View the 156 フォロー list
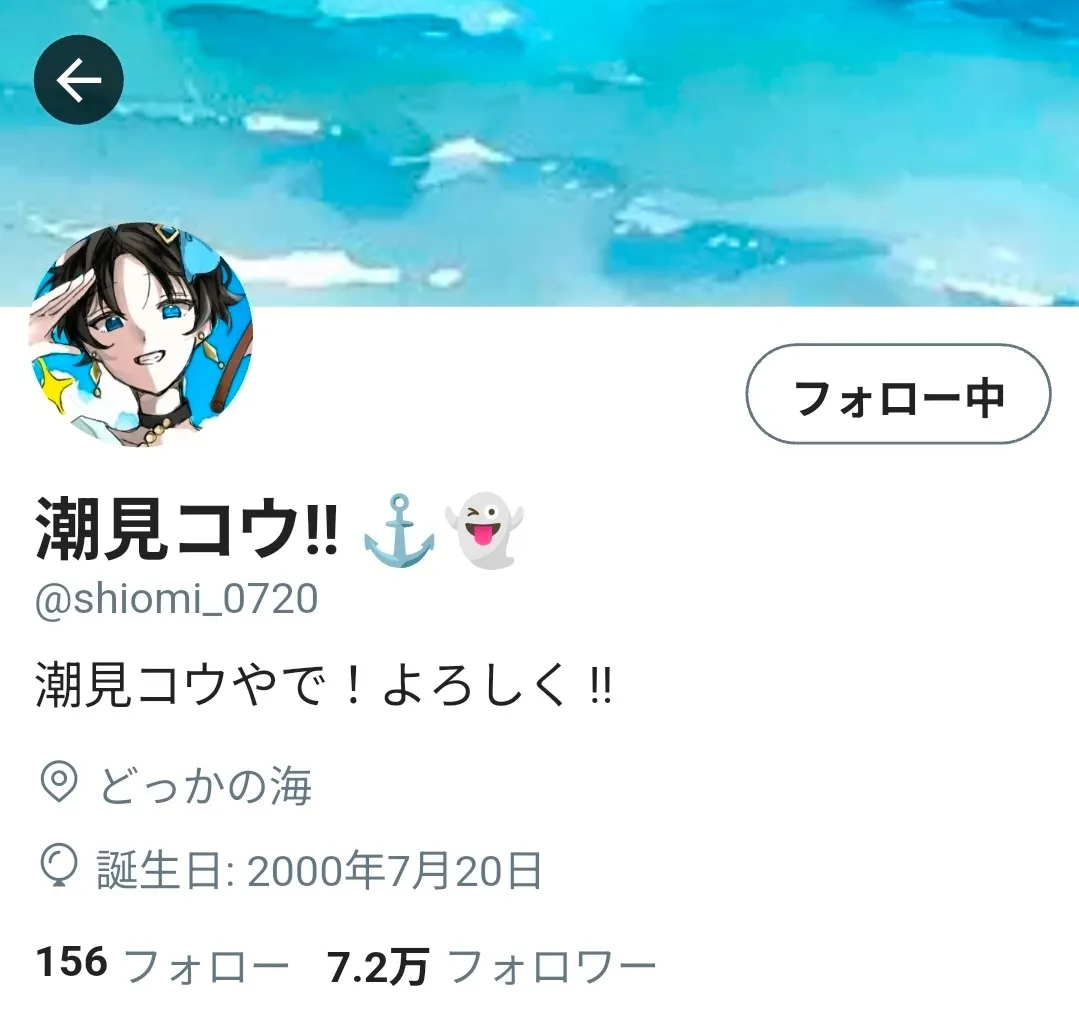 point(162,965)
